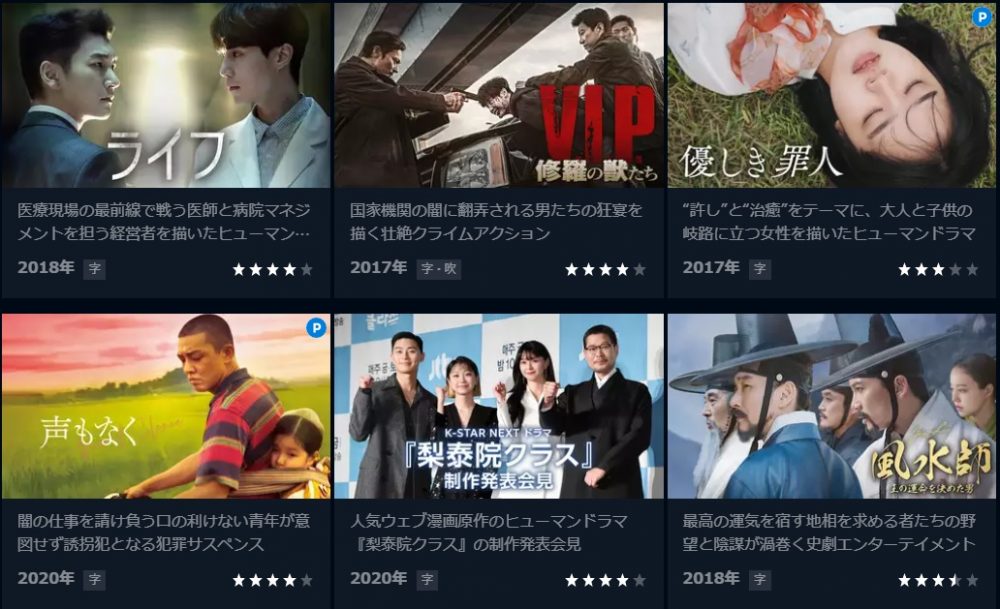Select the 優しき罪人 title card

tap(831, 96)
